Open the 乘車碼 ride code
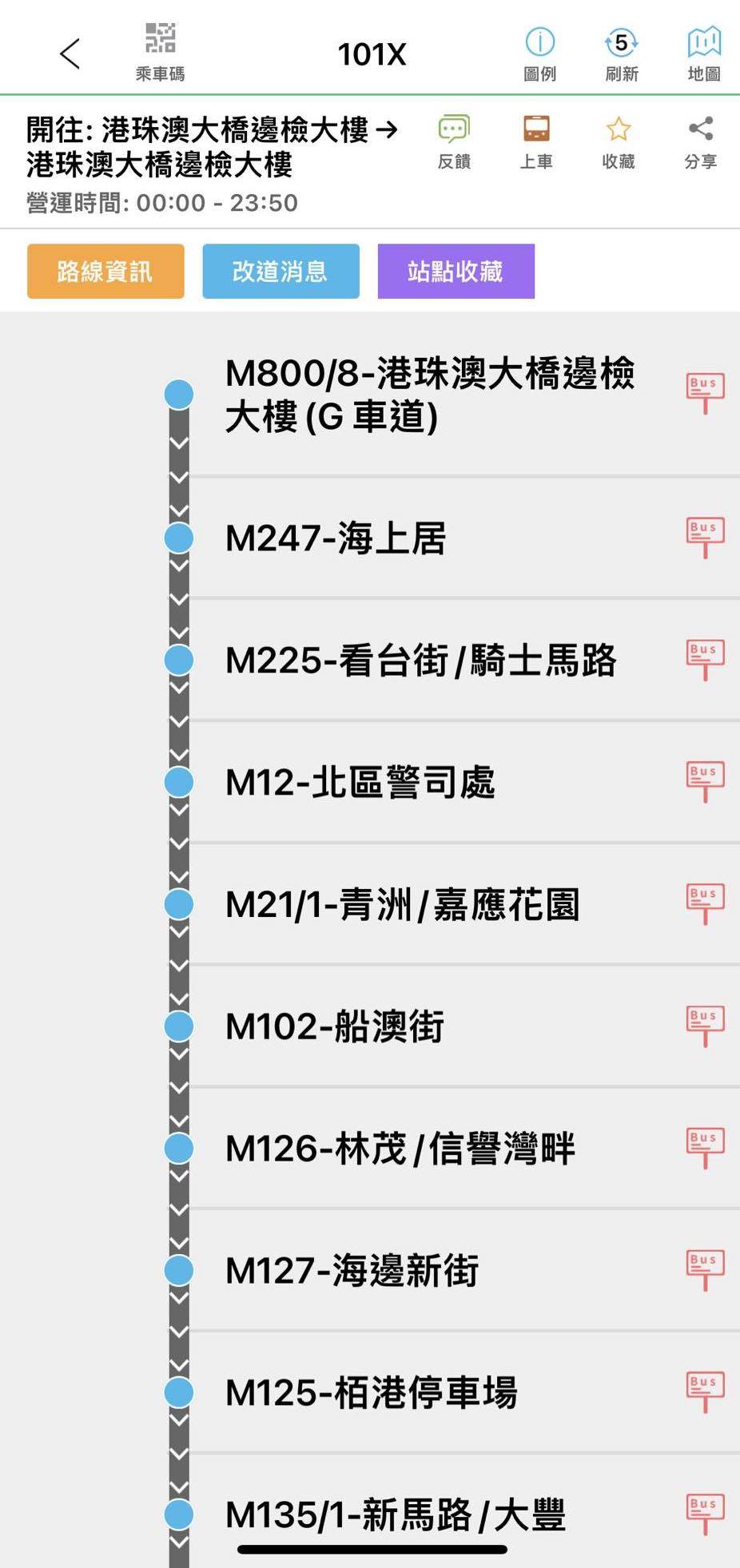740x1568 pixels. point(160,52)
